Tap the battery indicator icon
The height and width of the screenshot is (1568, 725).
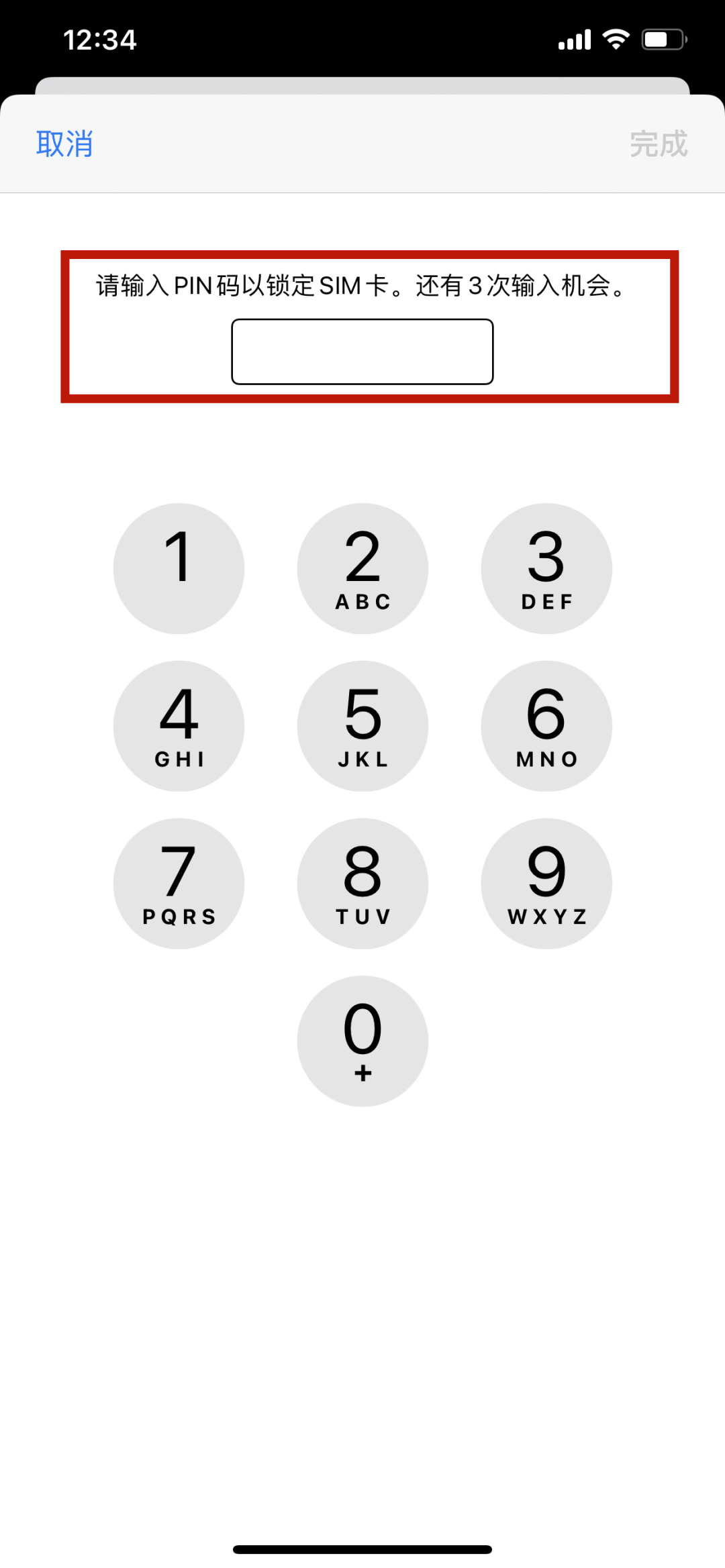[661, 40]
